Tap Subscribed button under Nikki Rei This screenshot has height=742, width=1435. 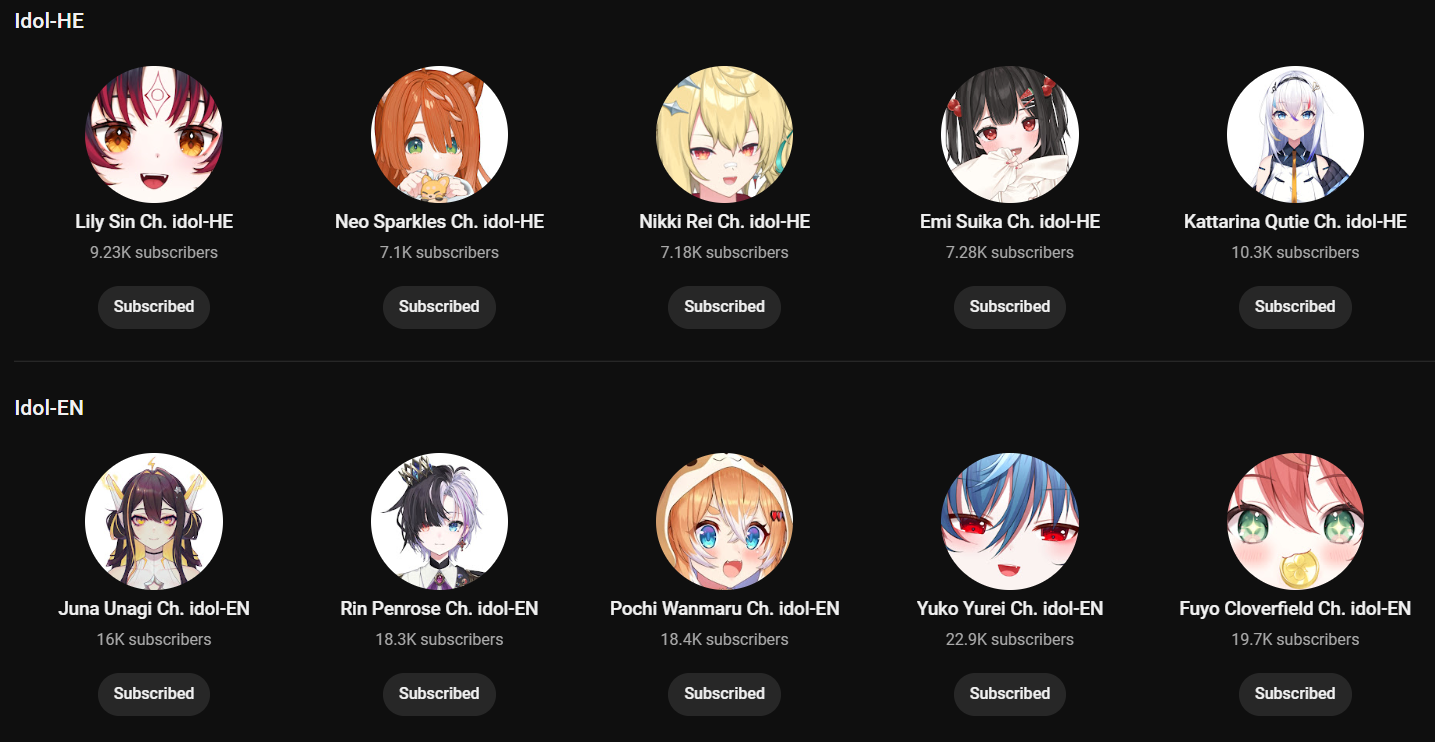point(724,307)
